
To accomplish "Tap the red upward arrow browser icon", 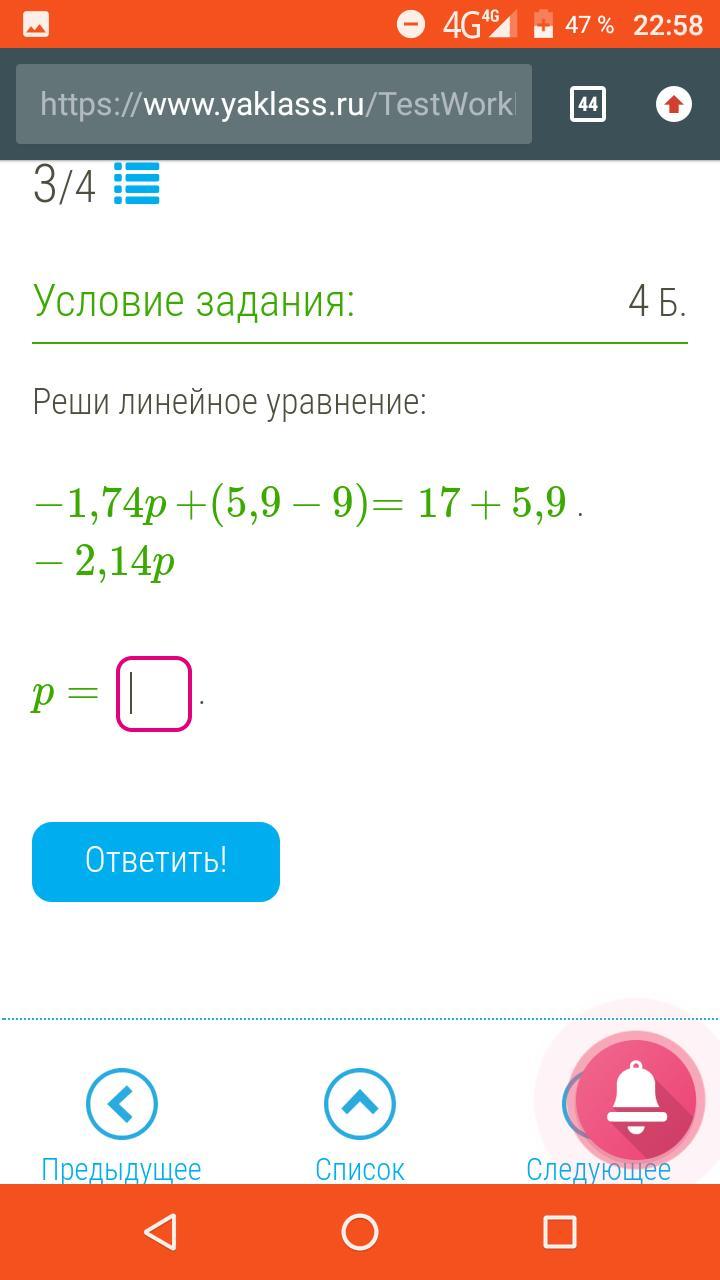I will pos(674,104).
